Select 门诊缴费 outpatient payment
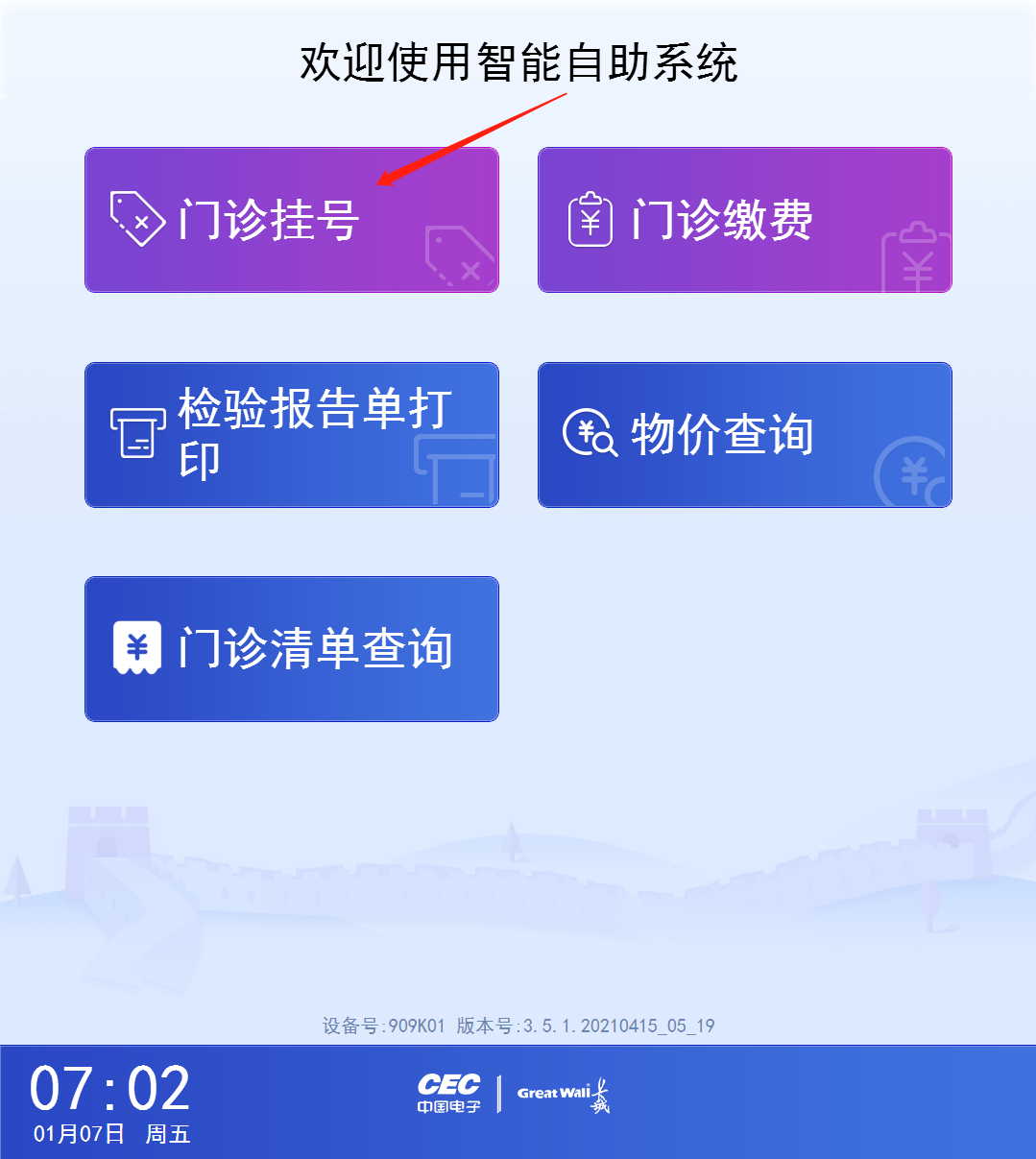This screenshot has width=1036, height=1159. 744,220
